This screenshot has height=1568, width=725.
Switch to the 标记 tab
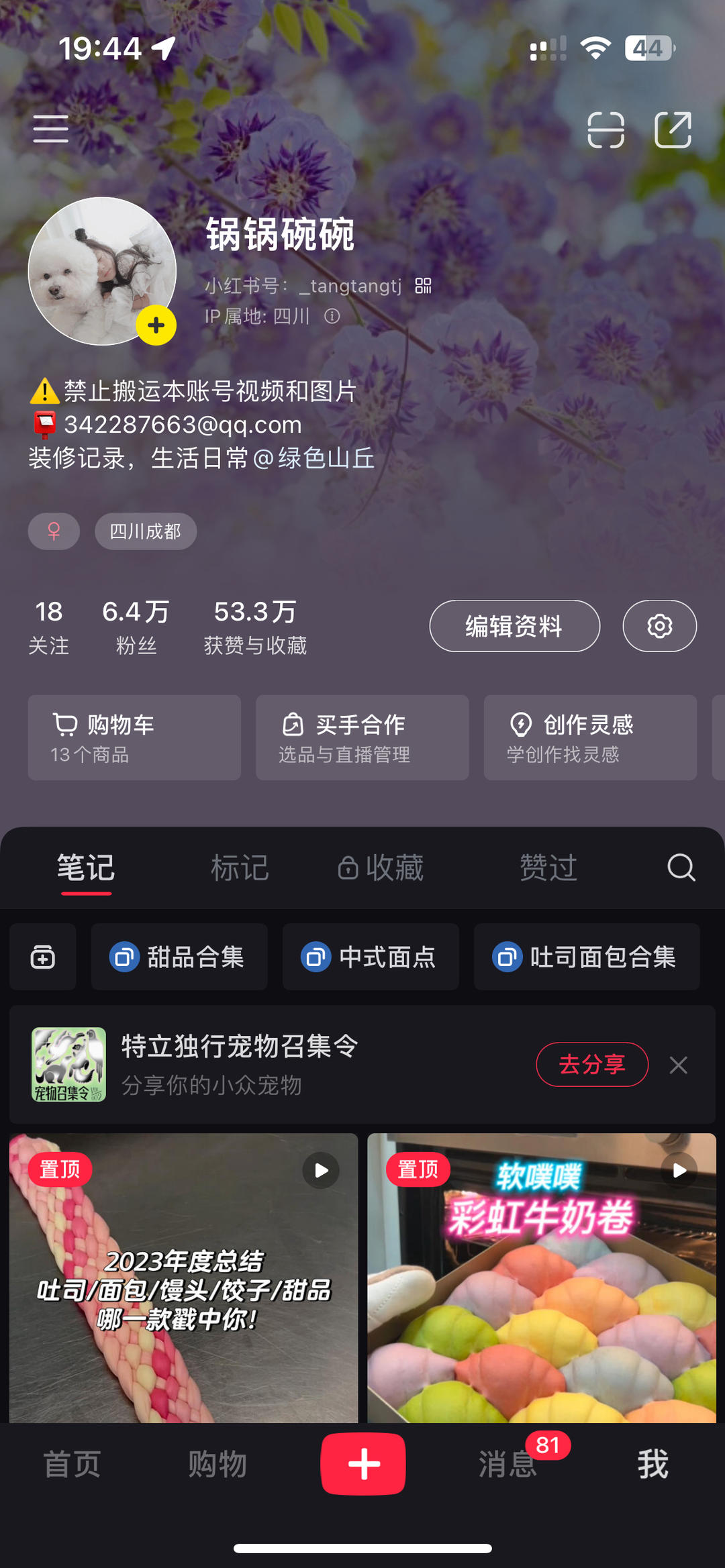240,868
